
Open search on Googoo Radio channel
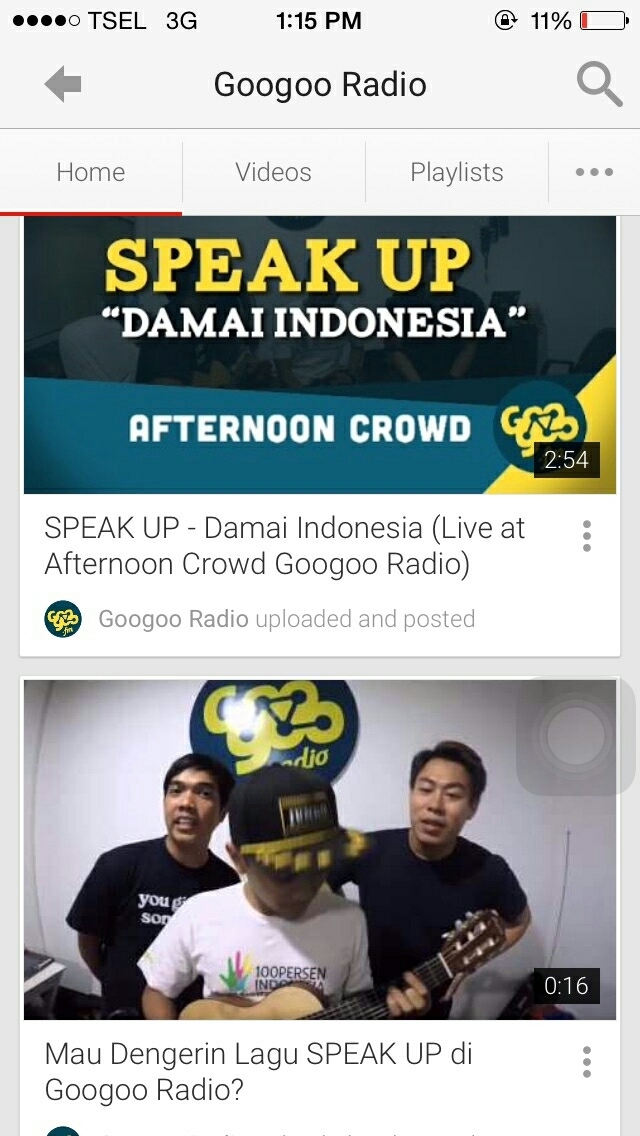(599, 85)
